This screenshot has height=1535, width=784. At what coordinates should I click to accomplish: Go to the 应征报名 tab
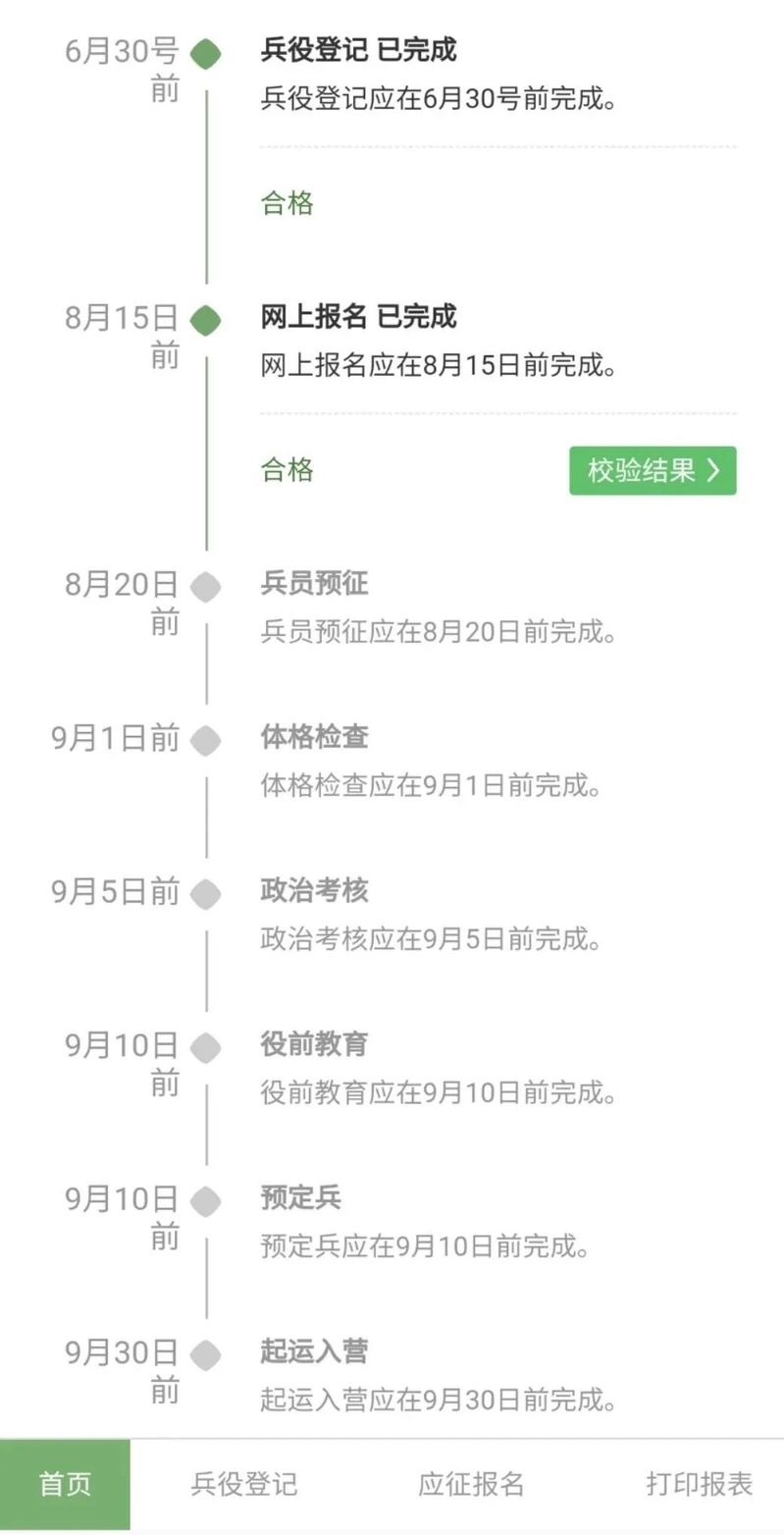coord(471,1484)
